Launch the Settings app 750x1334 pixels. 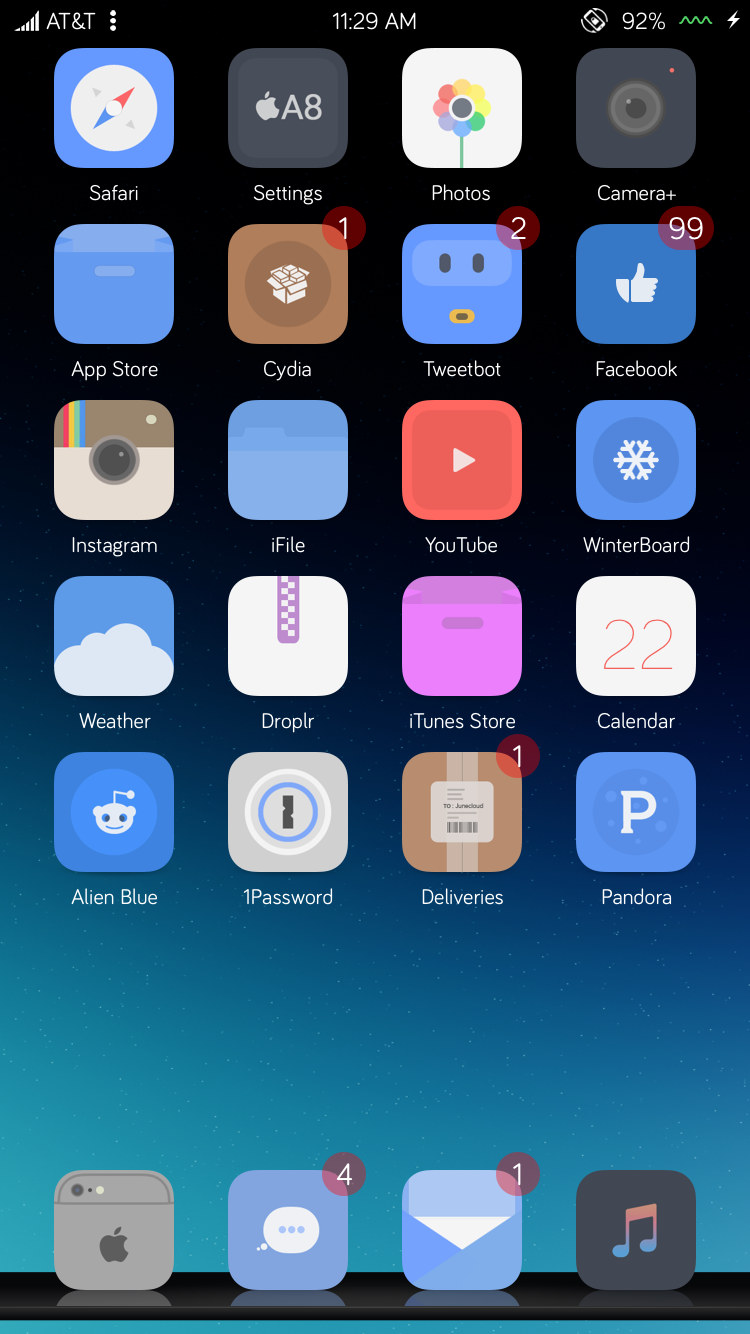tap(288, 108)
